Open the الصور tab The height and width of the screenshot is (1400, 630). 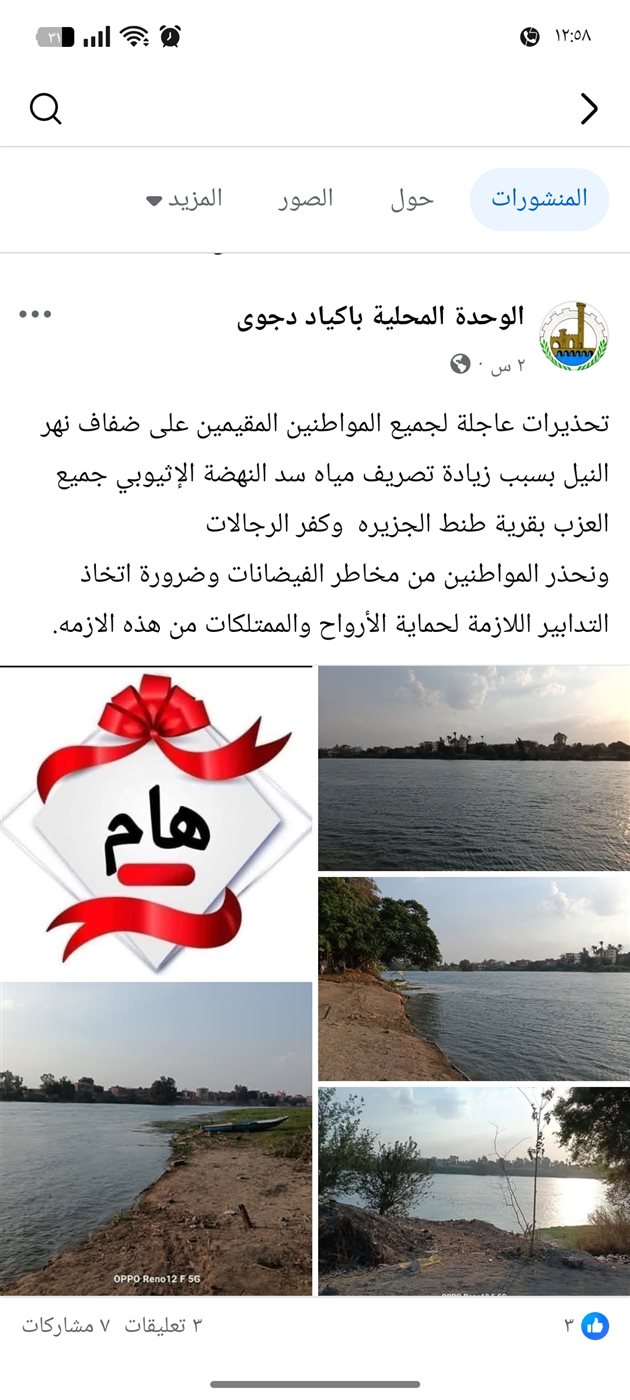coord(305,198)
